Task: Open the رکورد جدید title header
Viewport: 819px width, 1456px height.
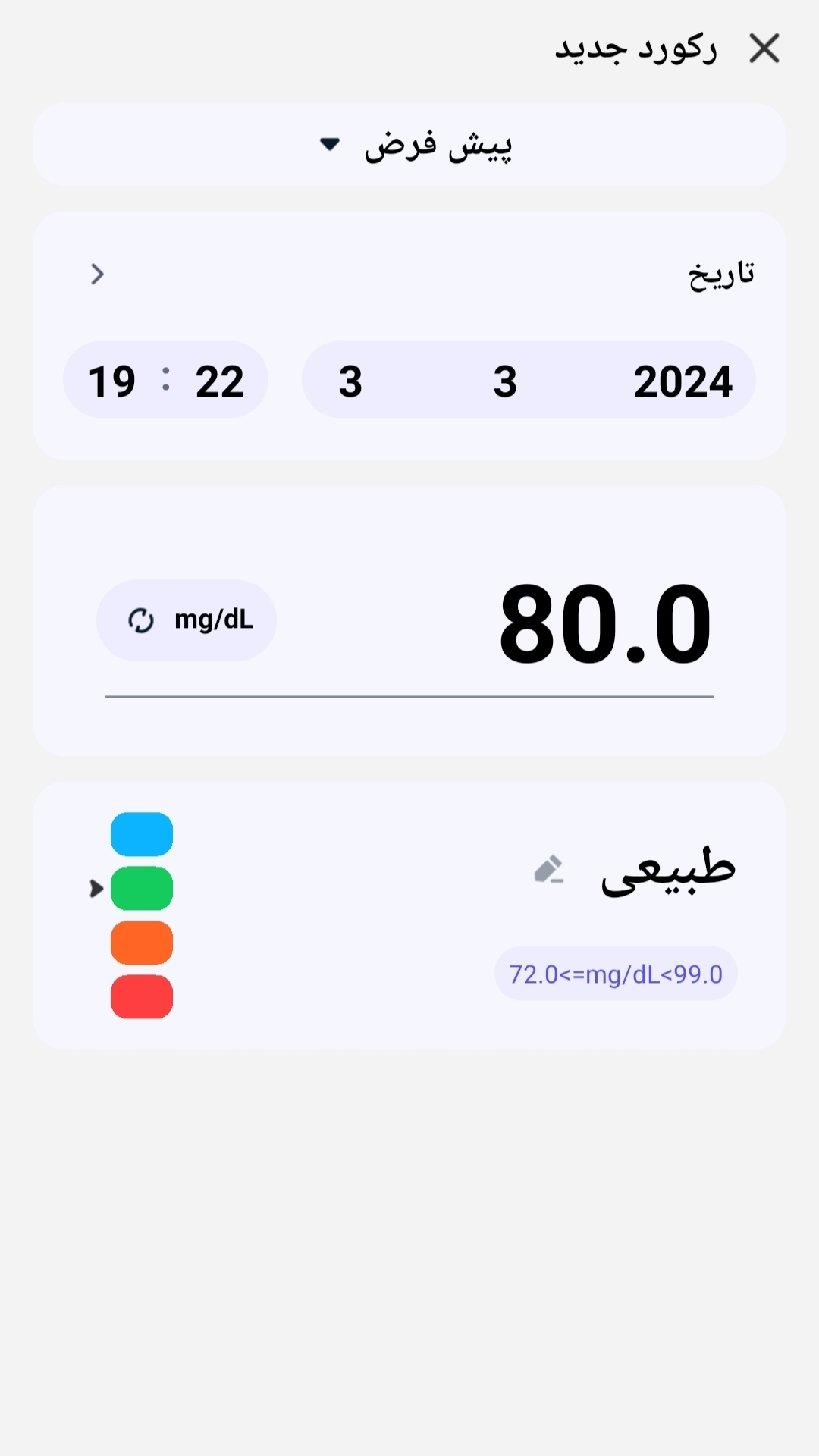Action: (x=635, y=48)
